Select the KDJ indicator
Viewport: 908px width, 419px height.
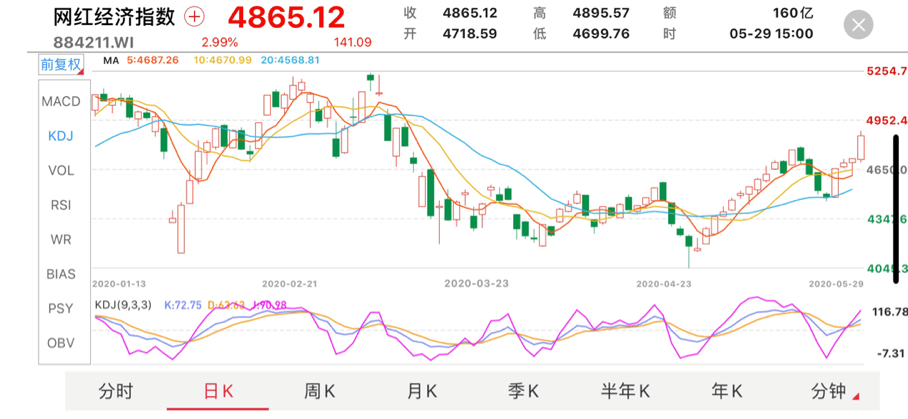(61, 136)
